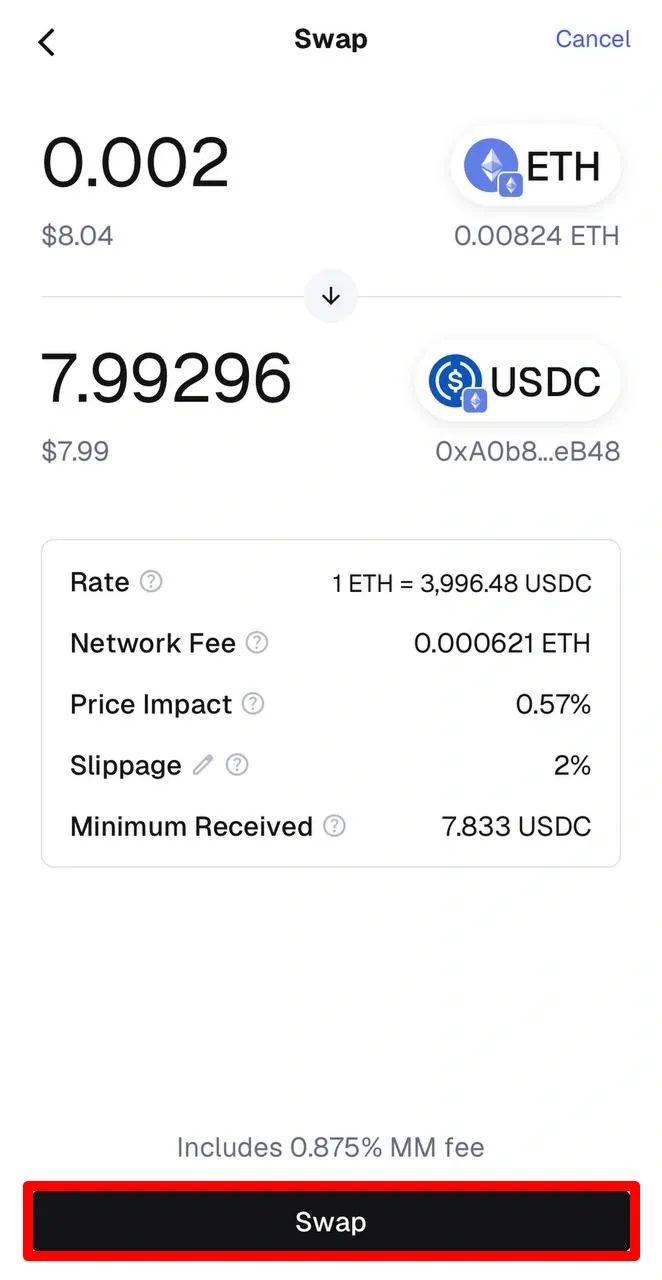This screenshot has width=662, height=1280.
Task: Open the USDC token selector
Action: (x=517, y=382)
